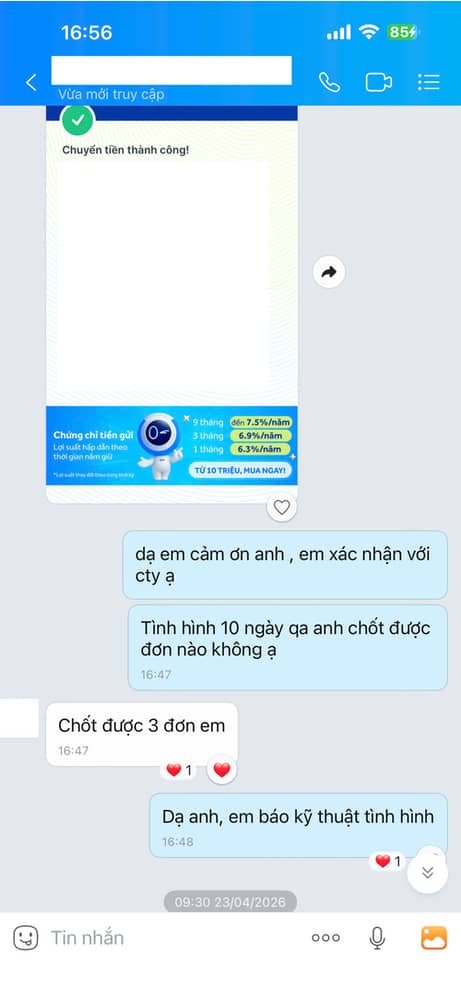Jump to the latest messages
The height and width of the screenshot is (1000, 461).
coord(428,872)
